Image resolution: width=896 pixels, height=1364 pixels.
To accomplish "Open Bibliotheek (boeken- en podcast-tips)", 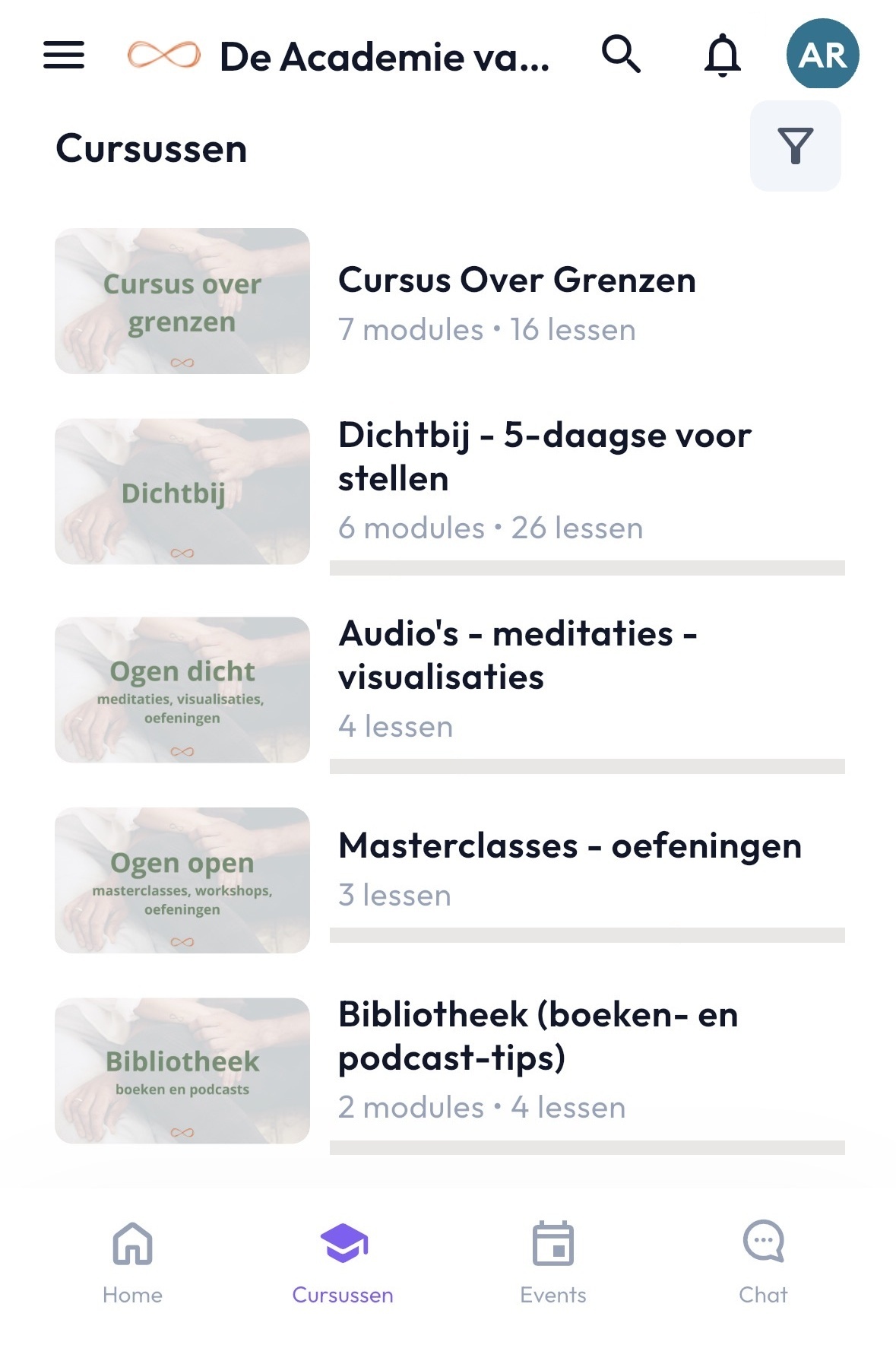I will tap(448, 1071).
